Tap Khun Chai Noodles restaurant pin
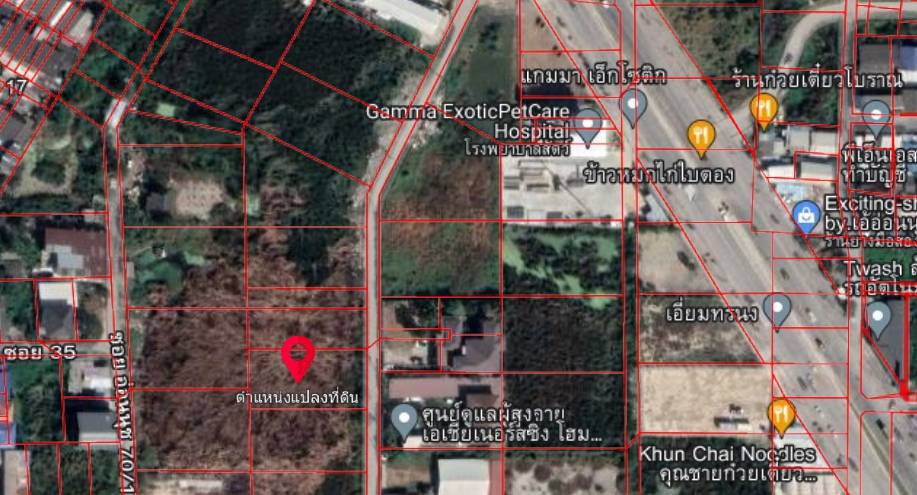Screen dimensions: 917x495 pos(781,413)
